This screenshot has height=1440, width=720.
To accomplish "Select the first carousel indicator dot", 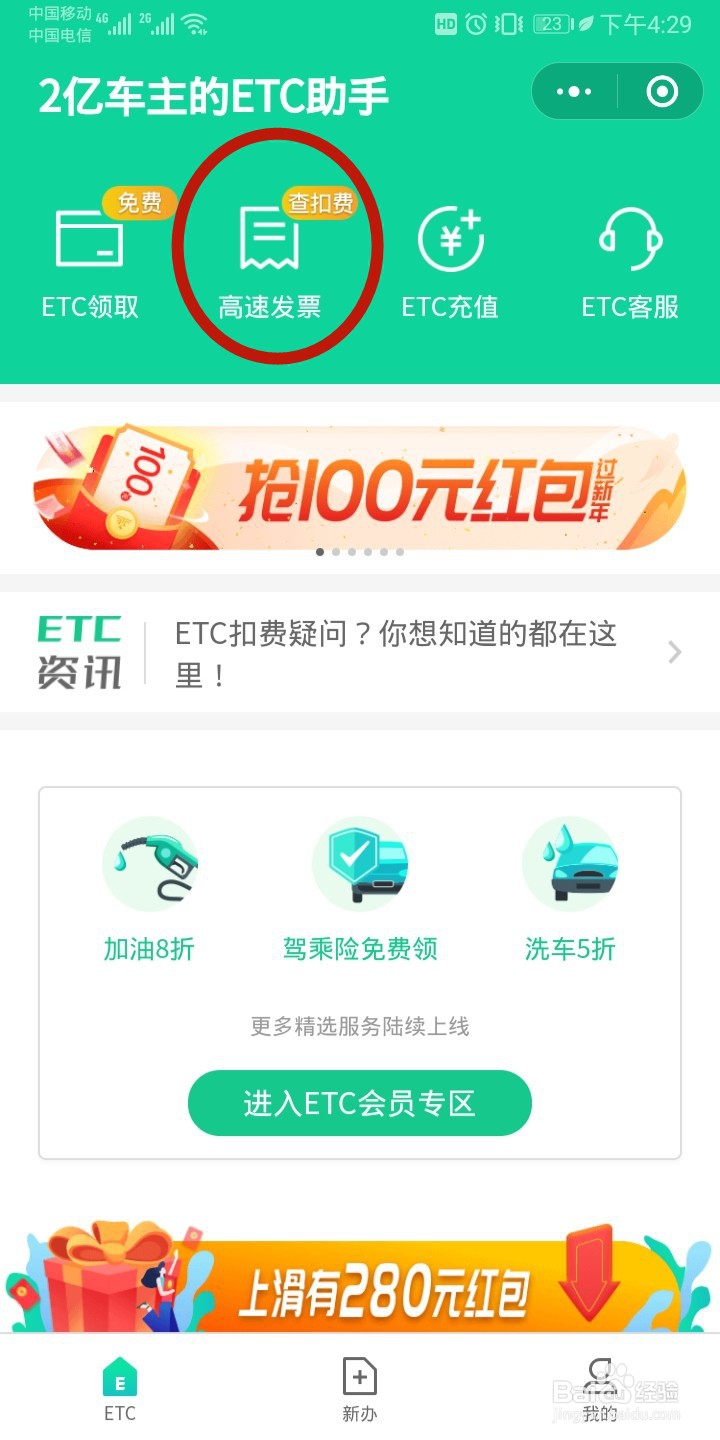I will [x=321, y=551].
